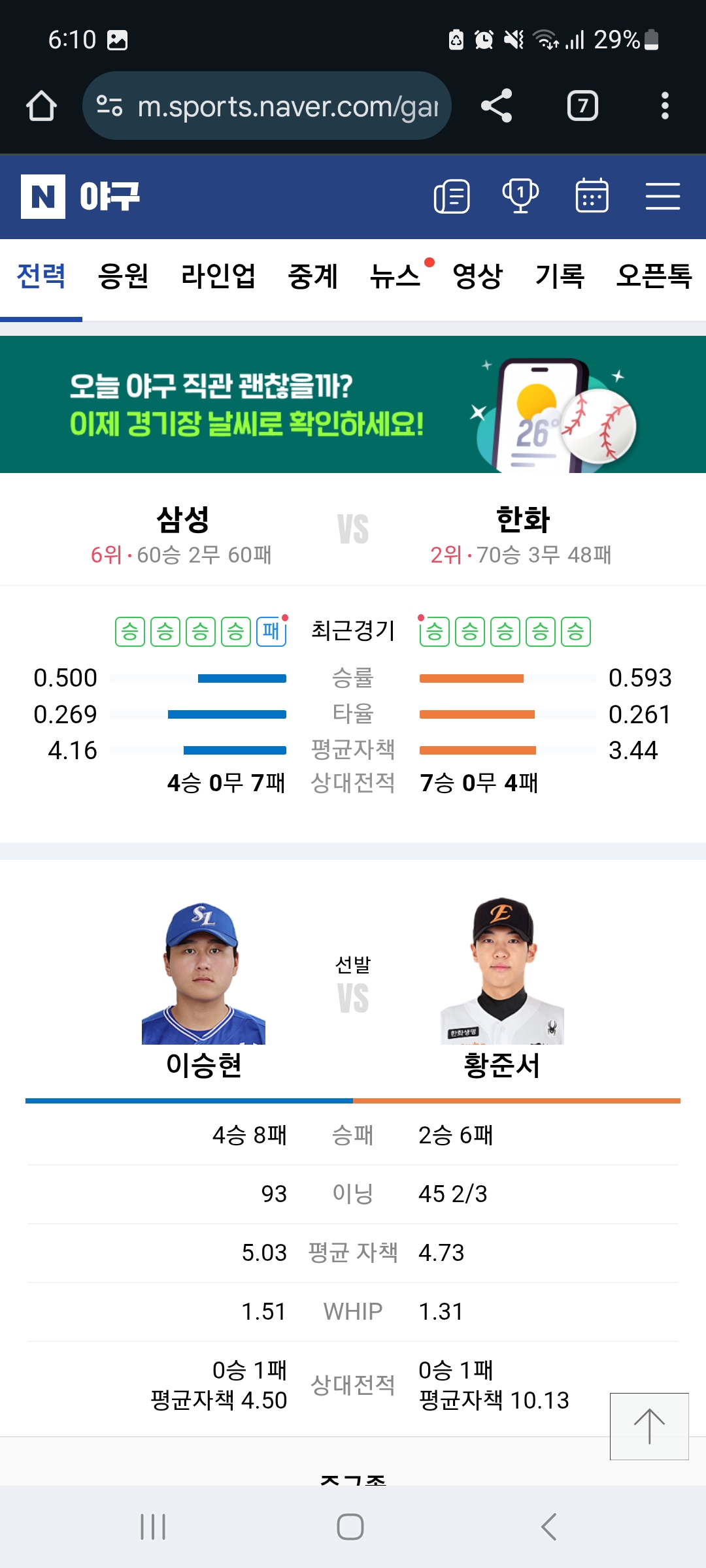Switch to the 오픈톡 tab
This screenshot has height=1568, width=706.
pos(654,276)
